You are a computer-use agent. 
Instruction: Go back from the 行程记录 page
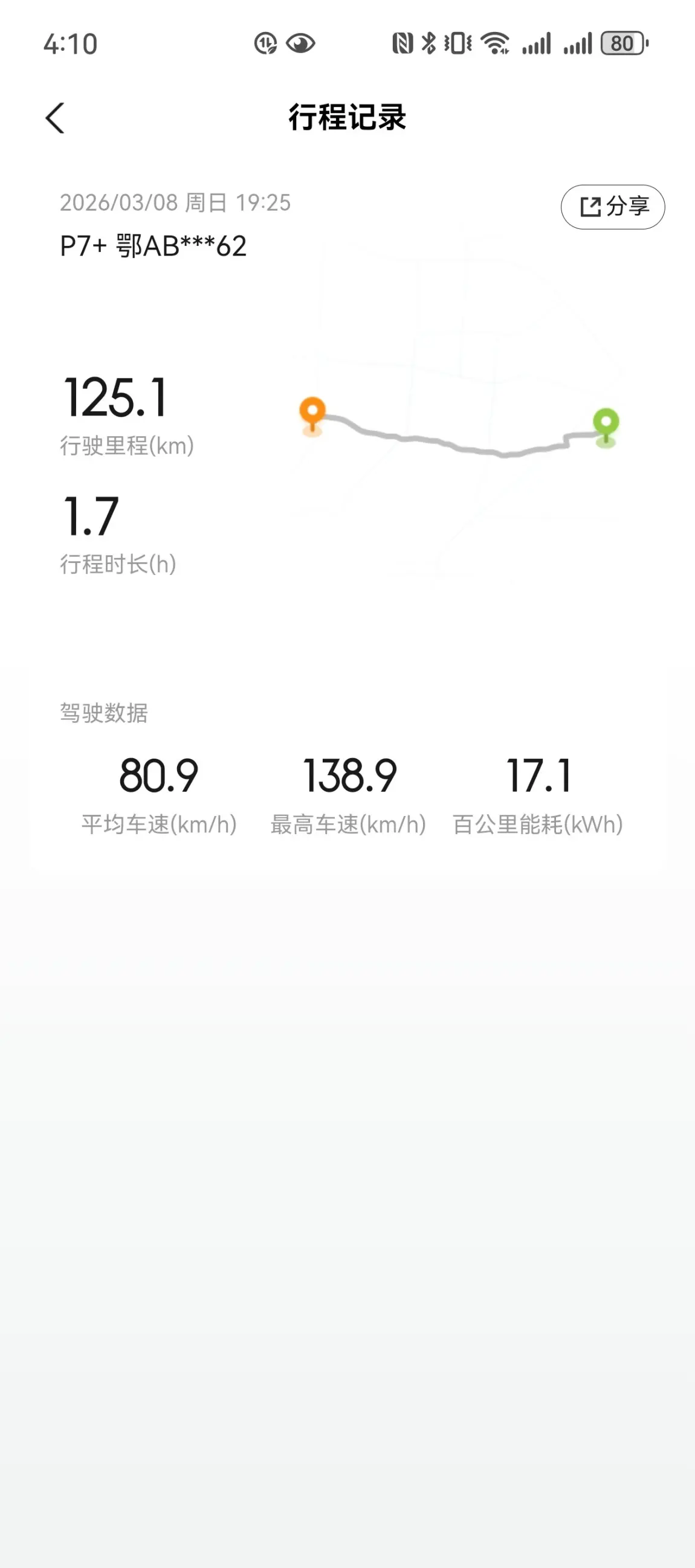point(55,118)
